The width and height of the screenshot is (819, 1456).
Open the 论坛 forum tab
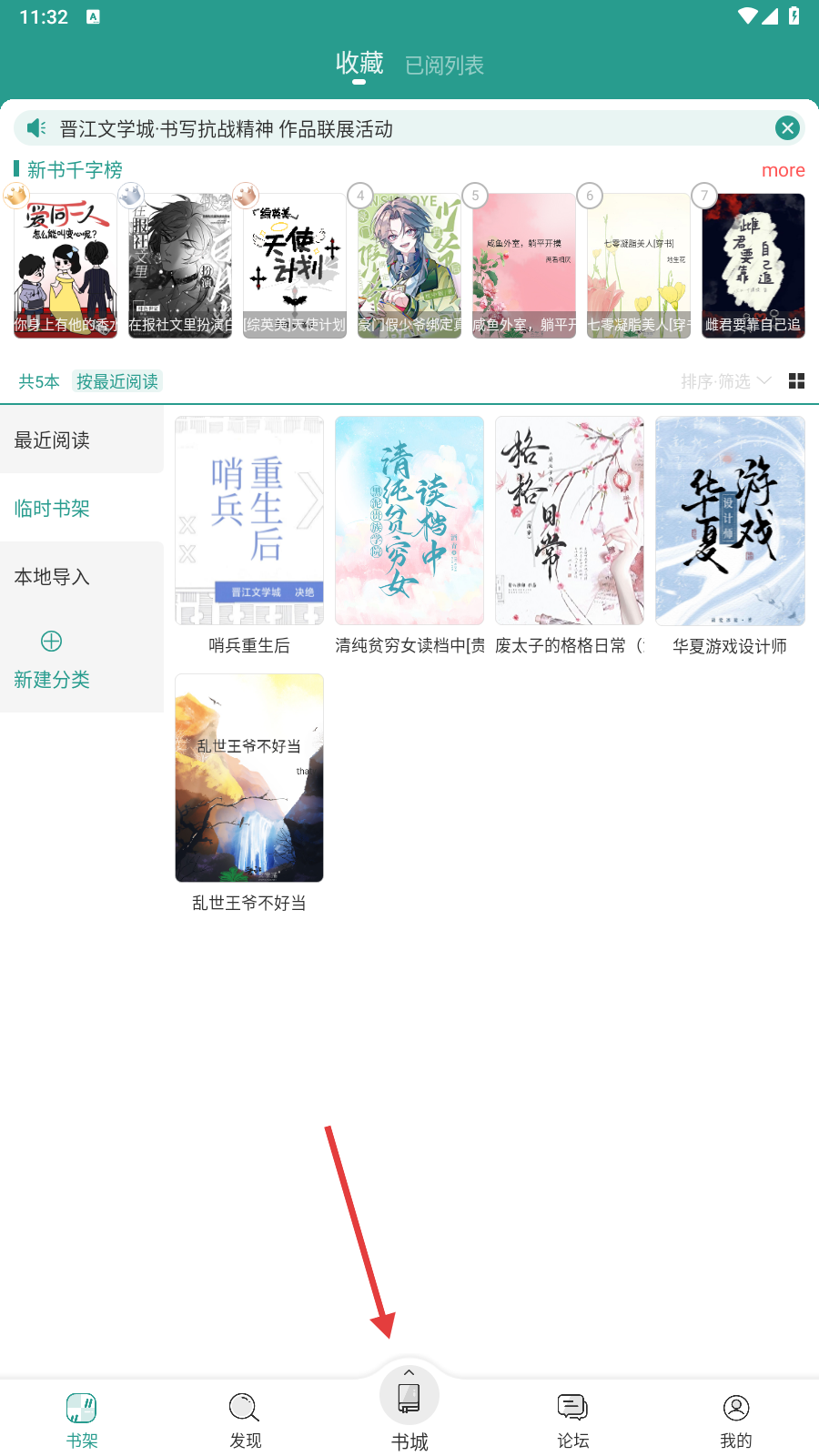coord(573,1420)
